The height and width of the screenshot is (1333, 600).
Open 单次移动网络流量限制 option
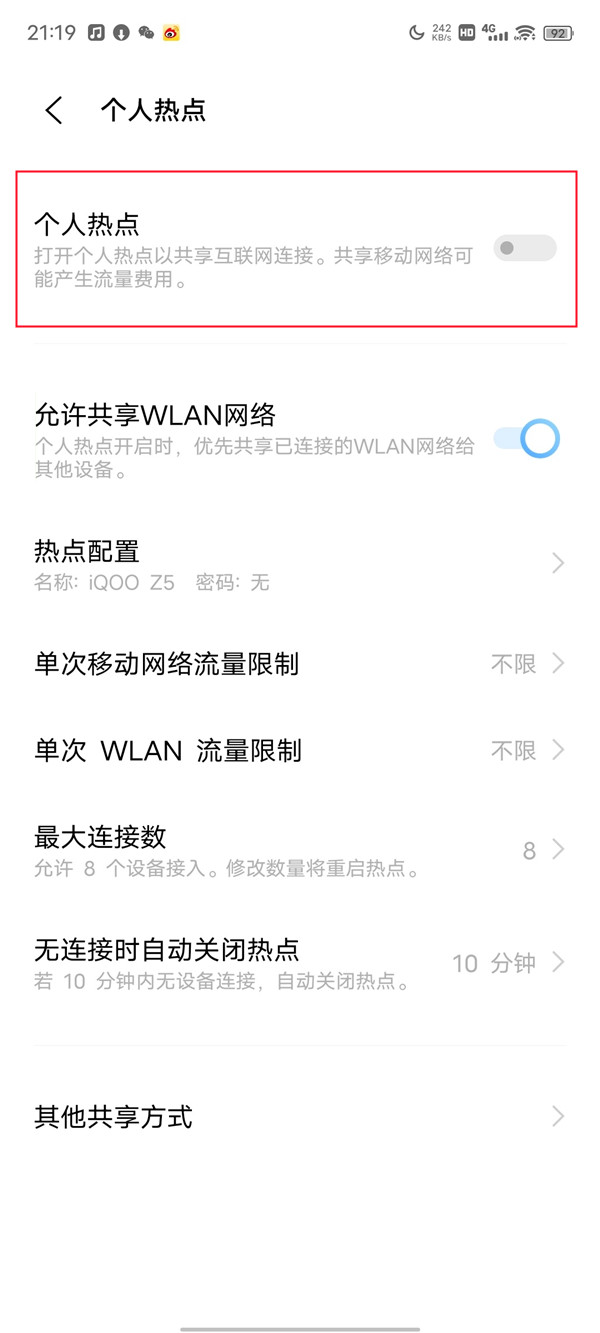[300, 664]
